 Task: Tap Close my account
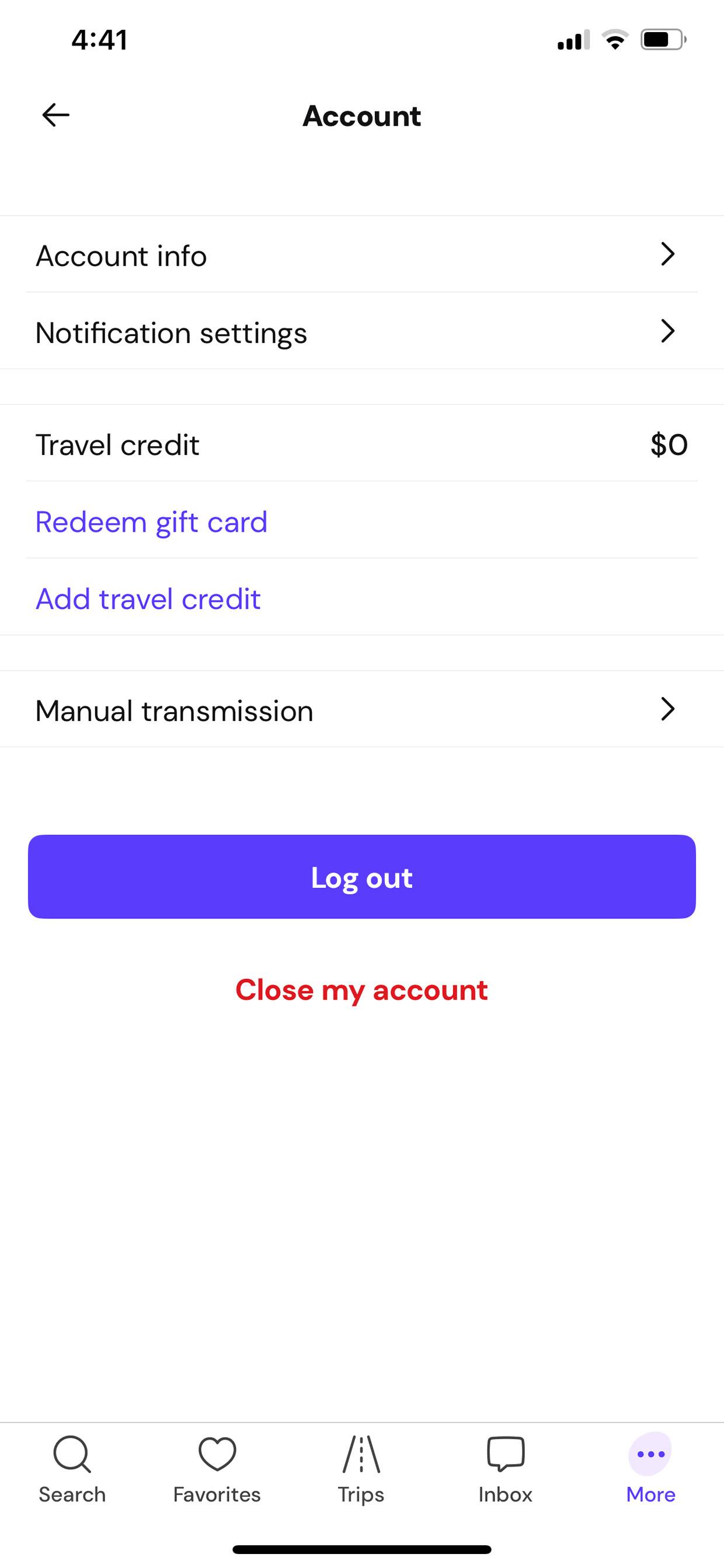point(362,990)
